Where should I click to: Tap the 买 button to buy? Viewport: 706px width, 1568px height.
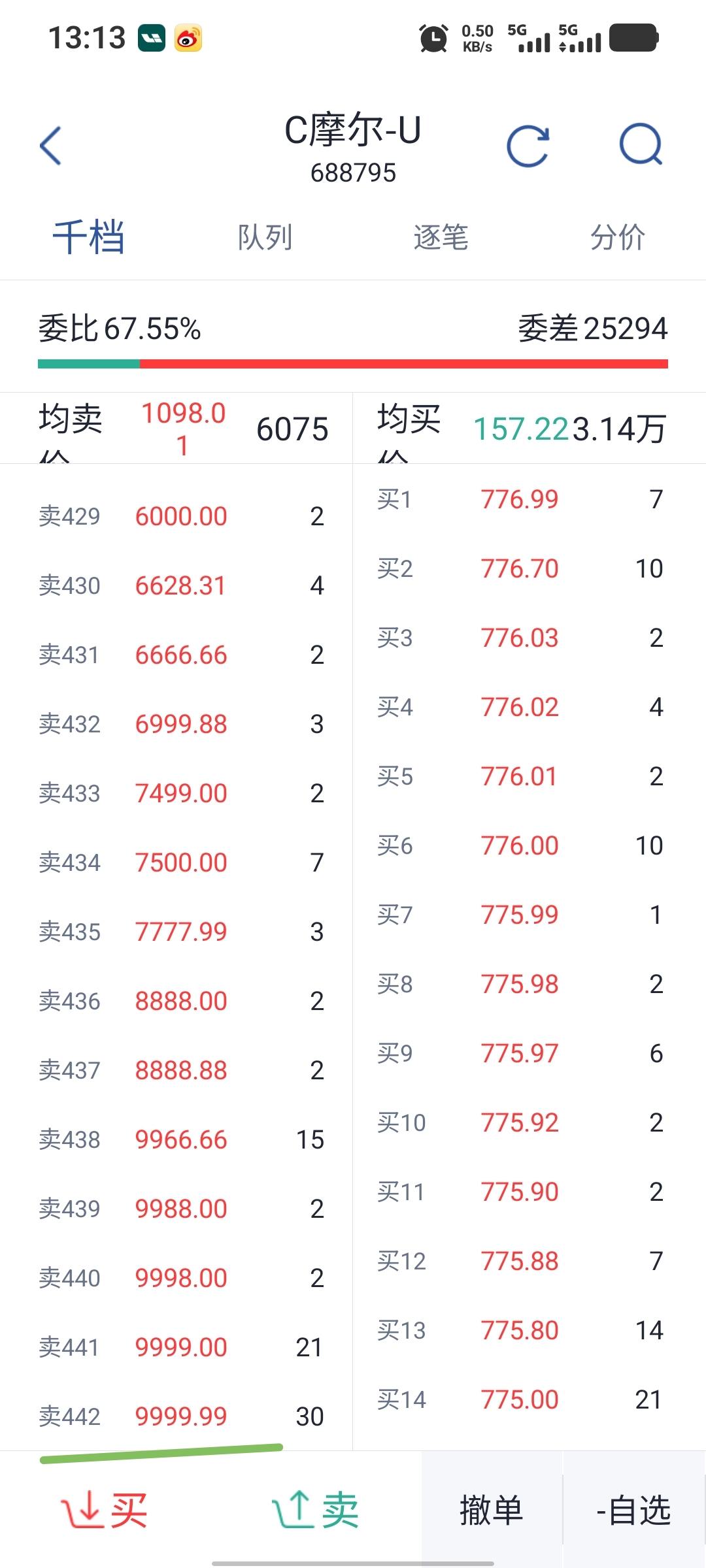(105, 1511)
